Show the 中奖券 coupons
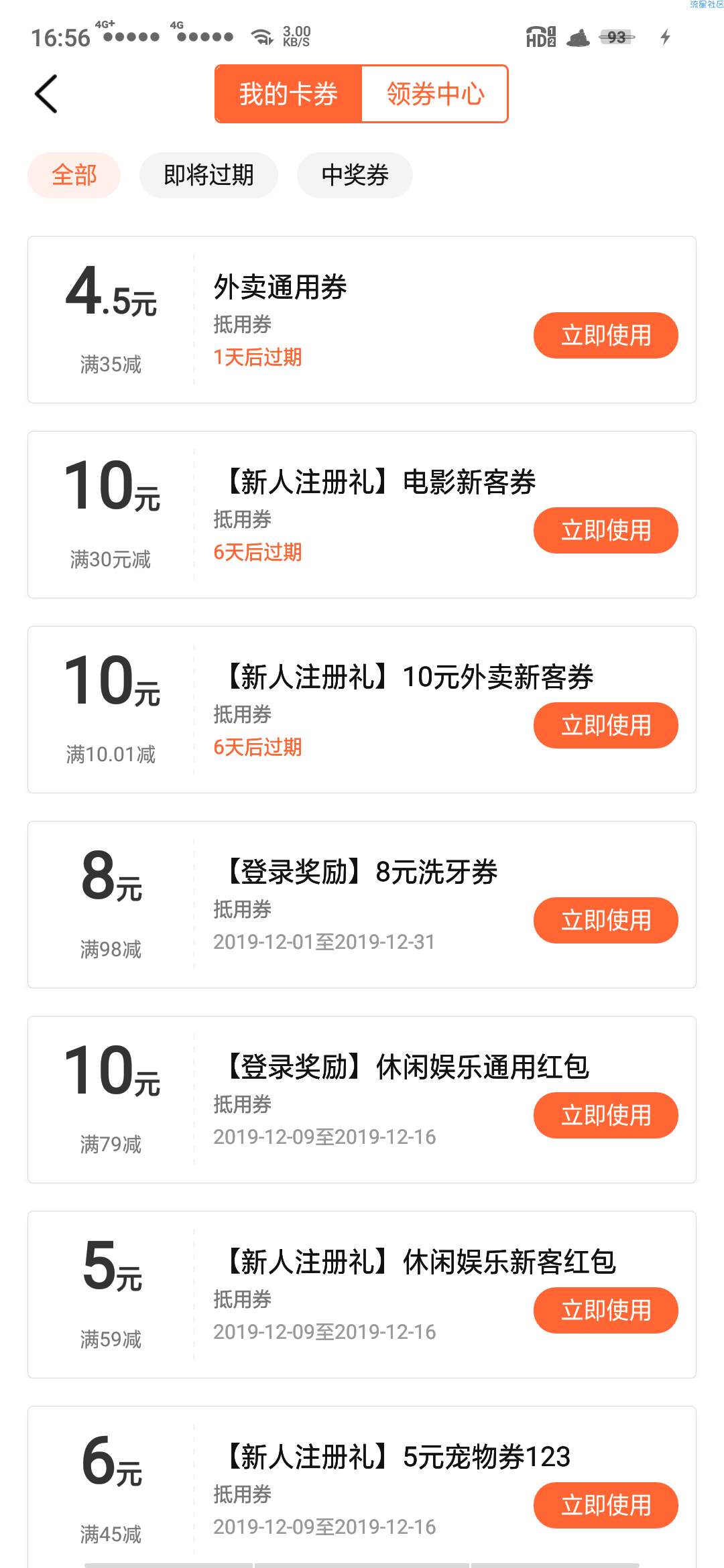The image size is (724, 1568). pyautogui.click(x=355, y=176)
